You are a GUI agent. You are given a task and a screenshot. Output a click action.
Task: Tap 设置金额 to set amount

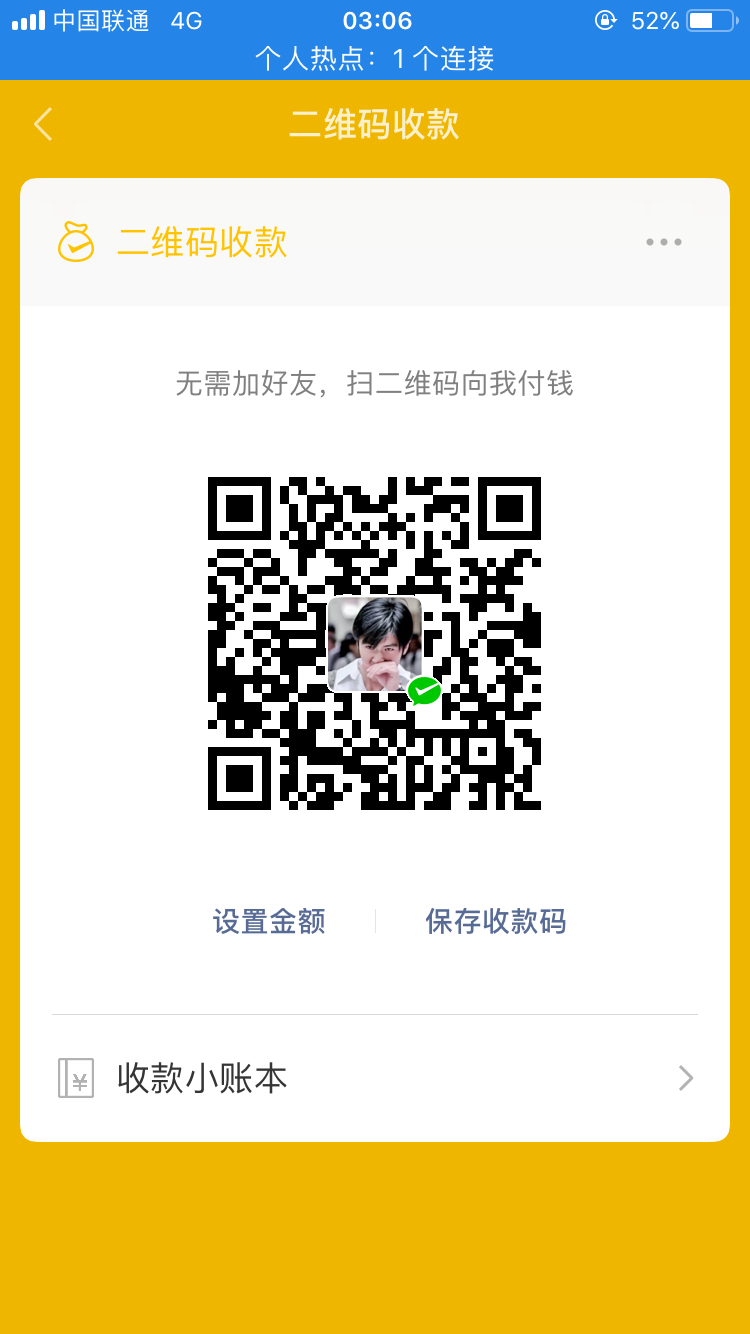269,921
